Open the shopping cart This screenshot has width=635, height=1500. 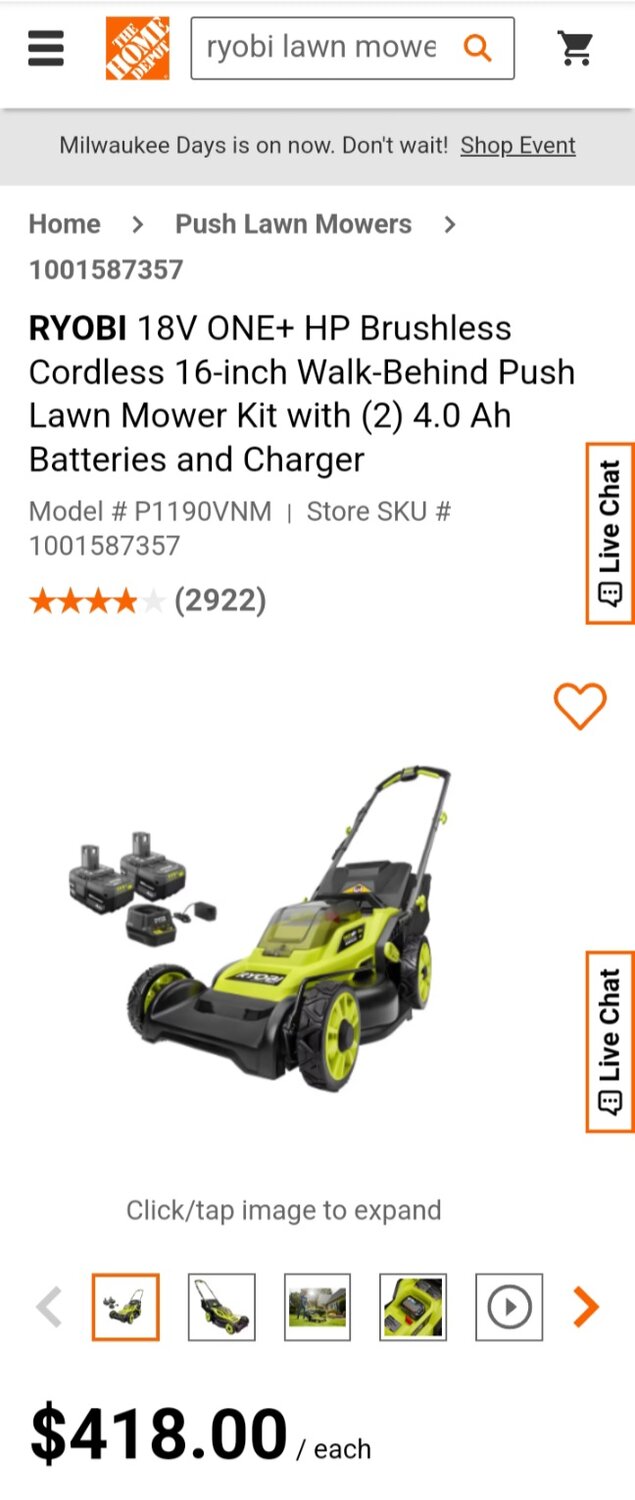click(x=575, y=48)
